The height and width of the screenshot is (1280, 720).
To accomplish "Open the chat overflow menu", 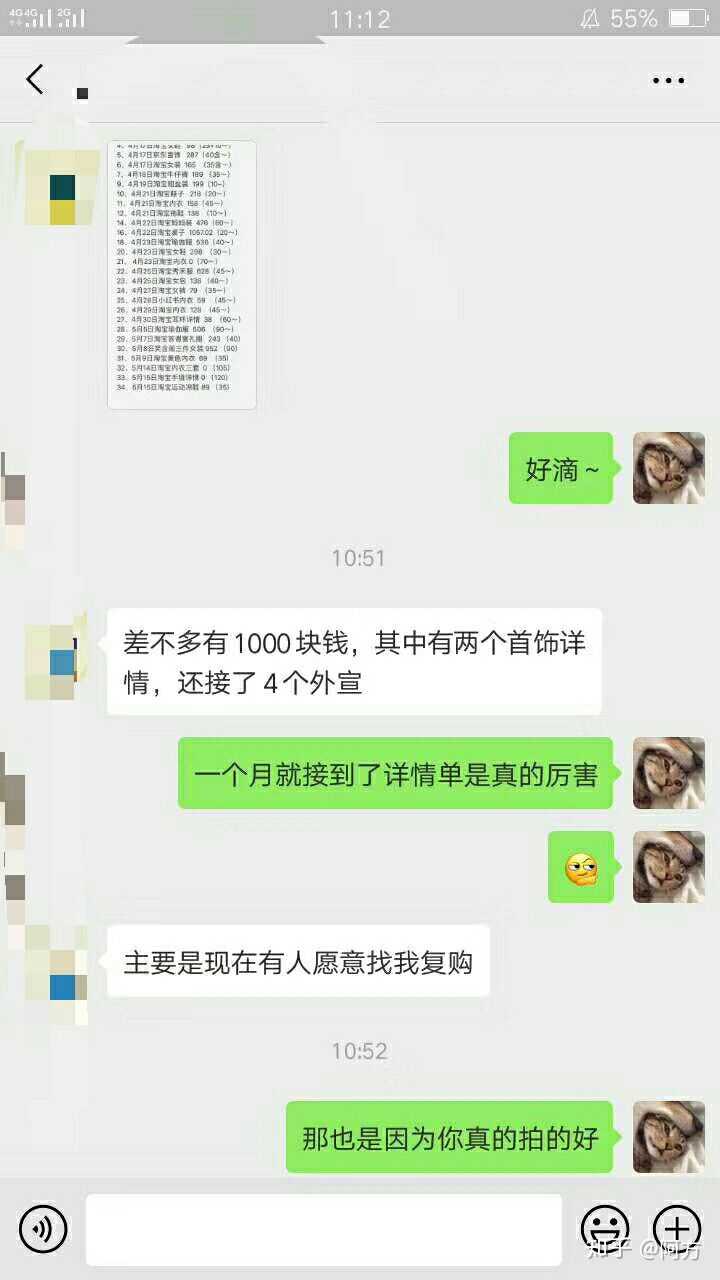I will click(x=668, y=80).
